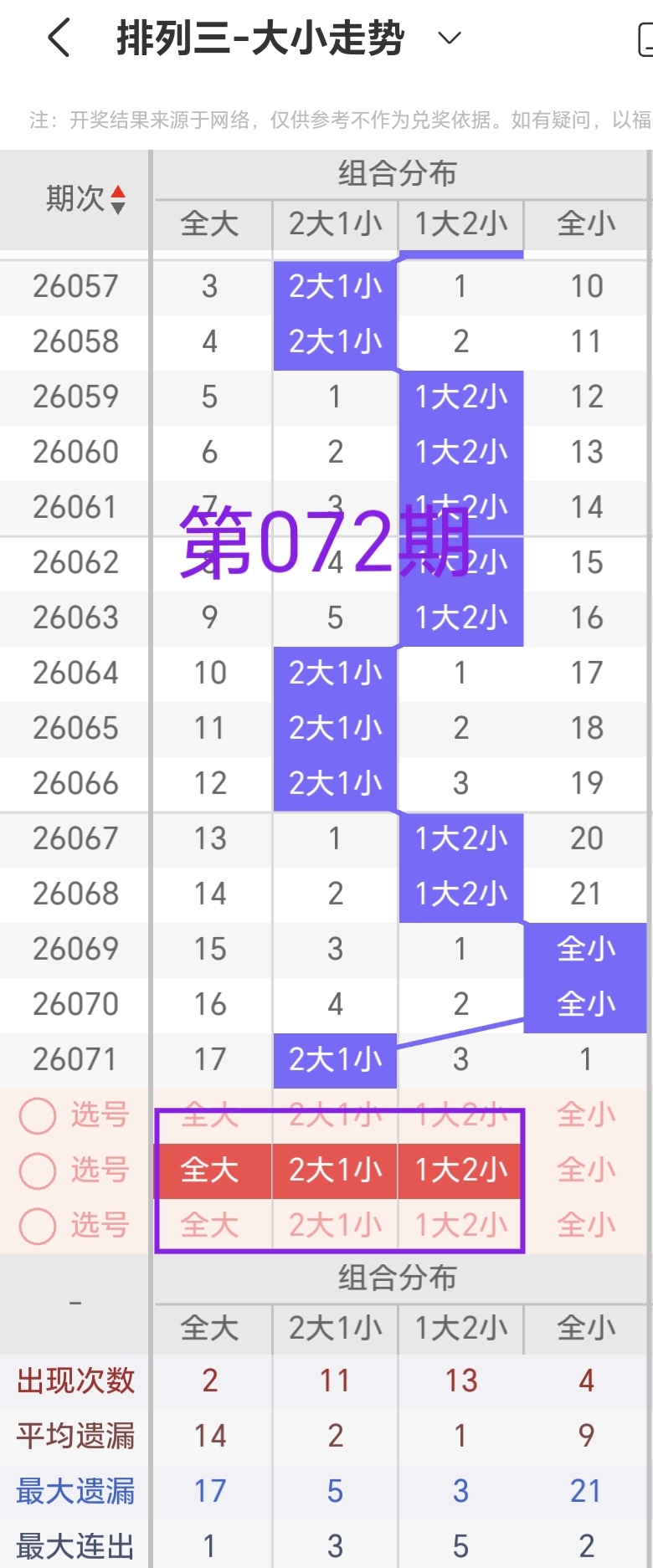Click the 2大1小 highlighted cell of period 26071

point(335,1060)
